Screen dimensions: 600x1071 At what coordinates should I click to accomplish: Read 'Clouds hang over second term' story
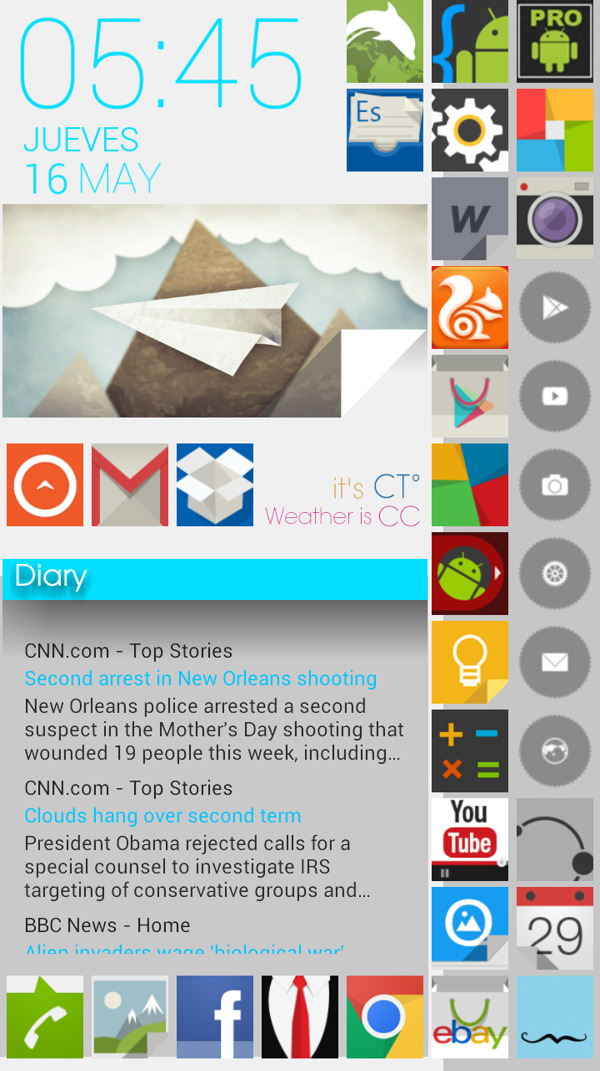pos(162,815)
